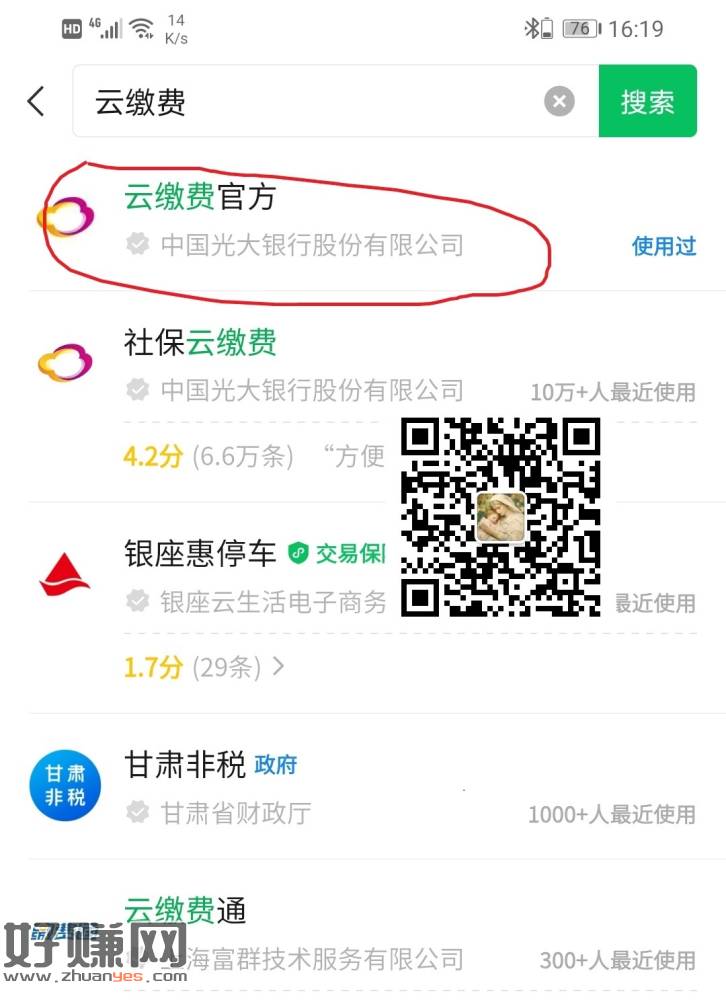Expand the 1.7分 reviews for 银座惠停车
Viewport: 726px width, 1000px height.
point(205,666)
